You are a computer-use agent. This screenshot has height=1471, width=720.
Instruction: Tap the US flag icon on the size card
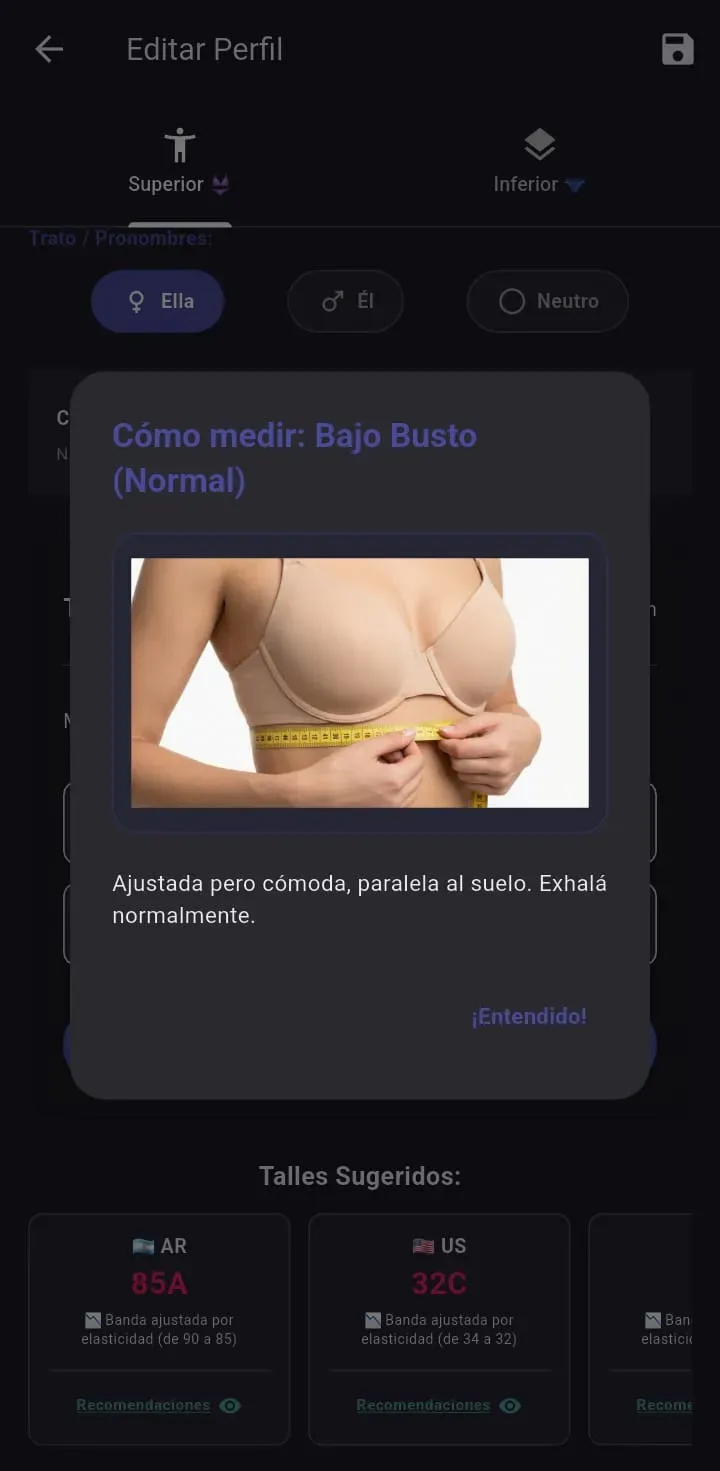[x=423, y=1245]
